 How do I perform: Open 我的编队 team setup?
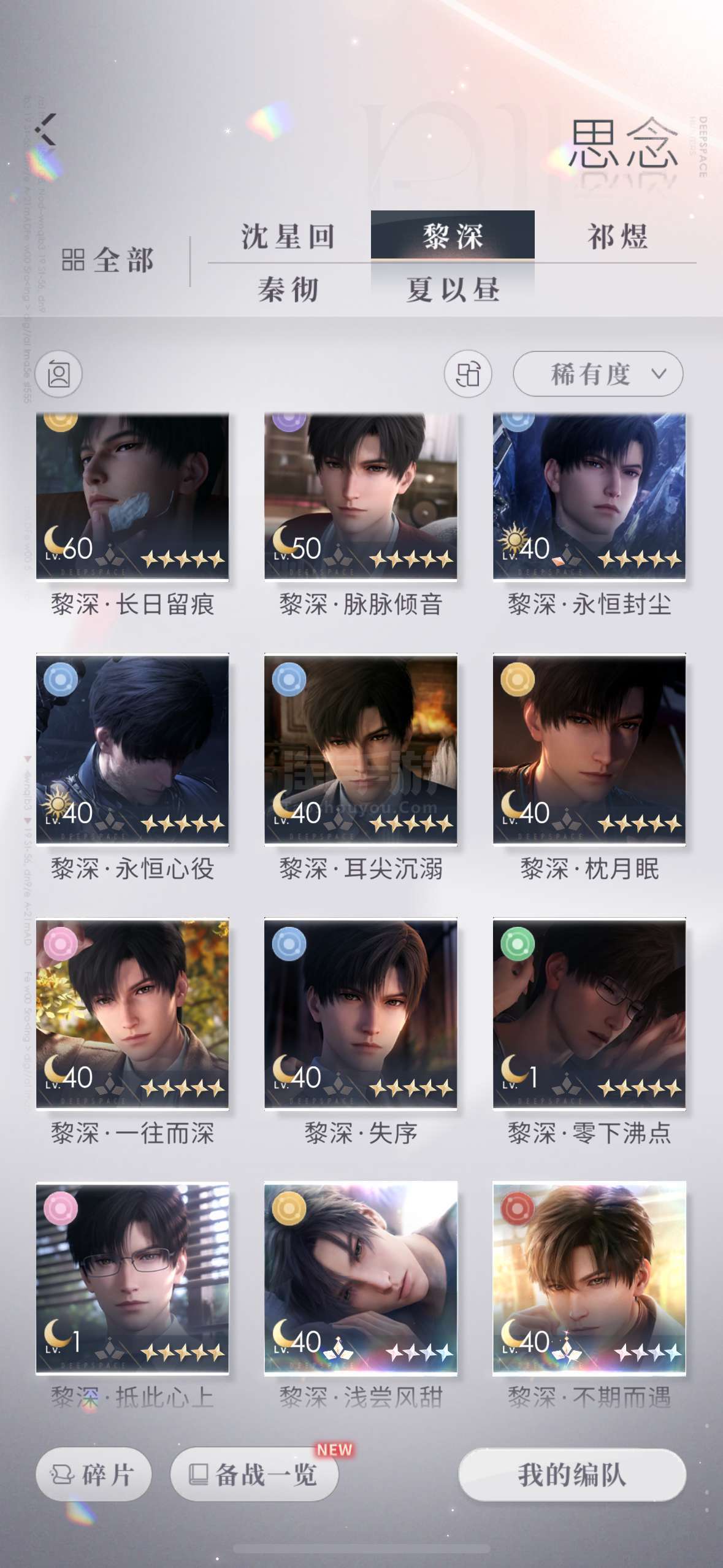point(572,1474)
